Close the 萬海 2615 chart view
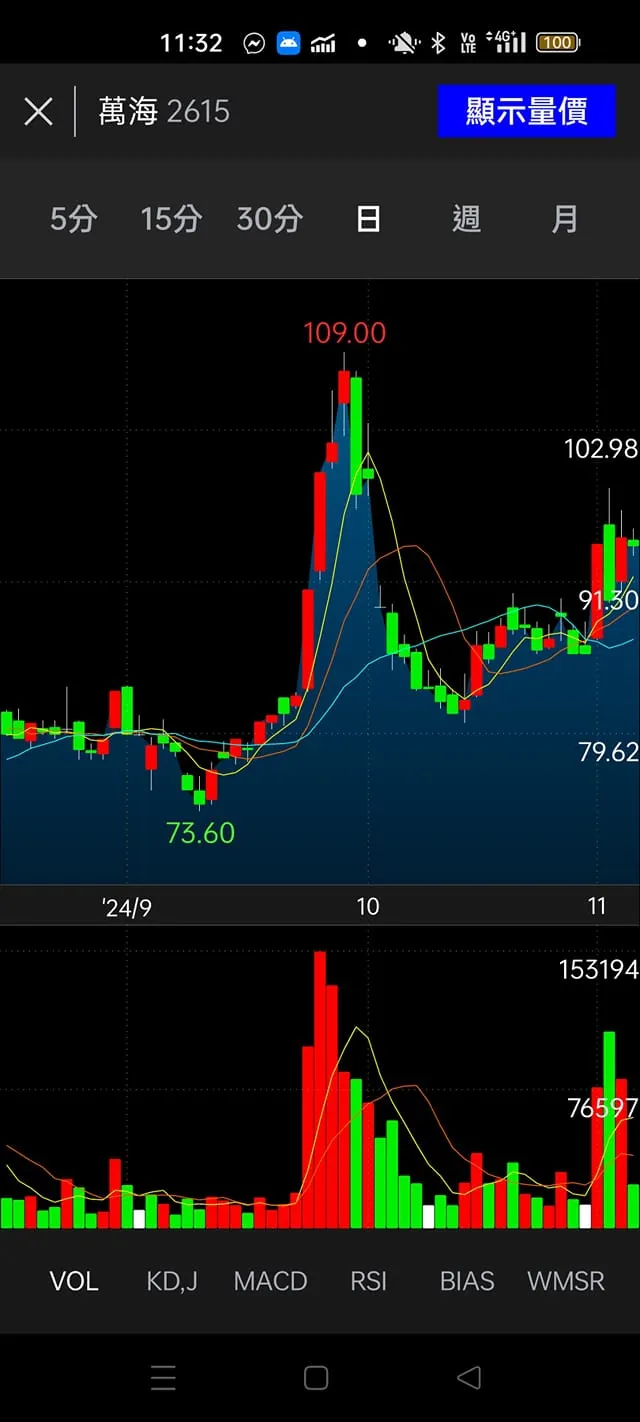 click(38, 111)
